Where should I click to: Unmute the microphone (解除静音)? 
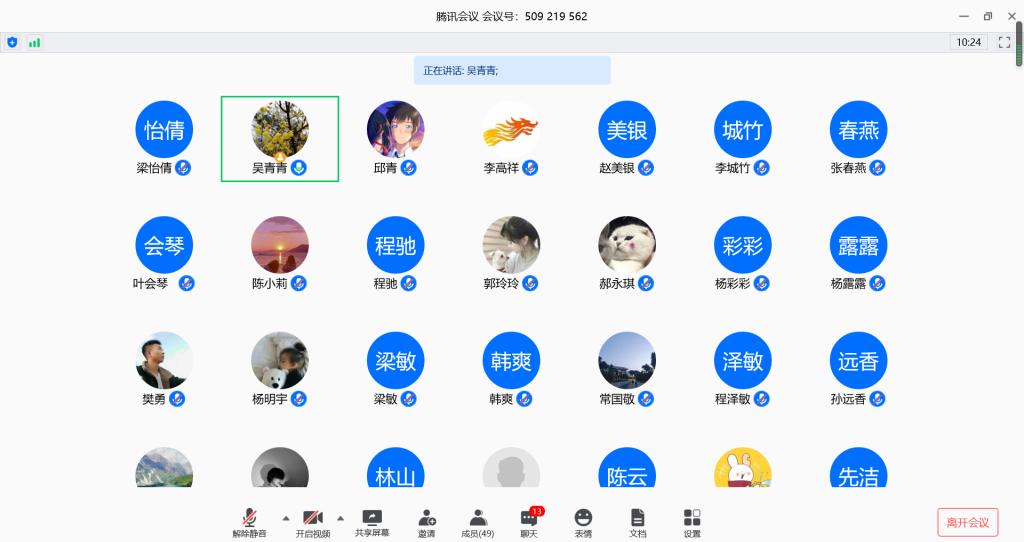(x=249, y=521)
